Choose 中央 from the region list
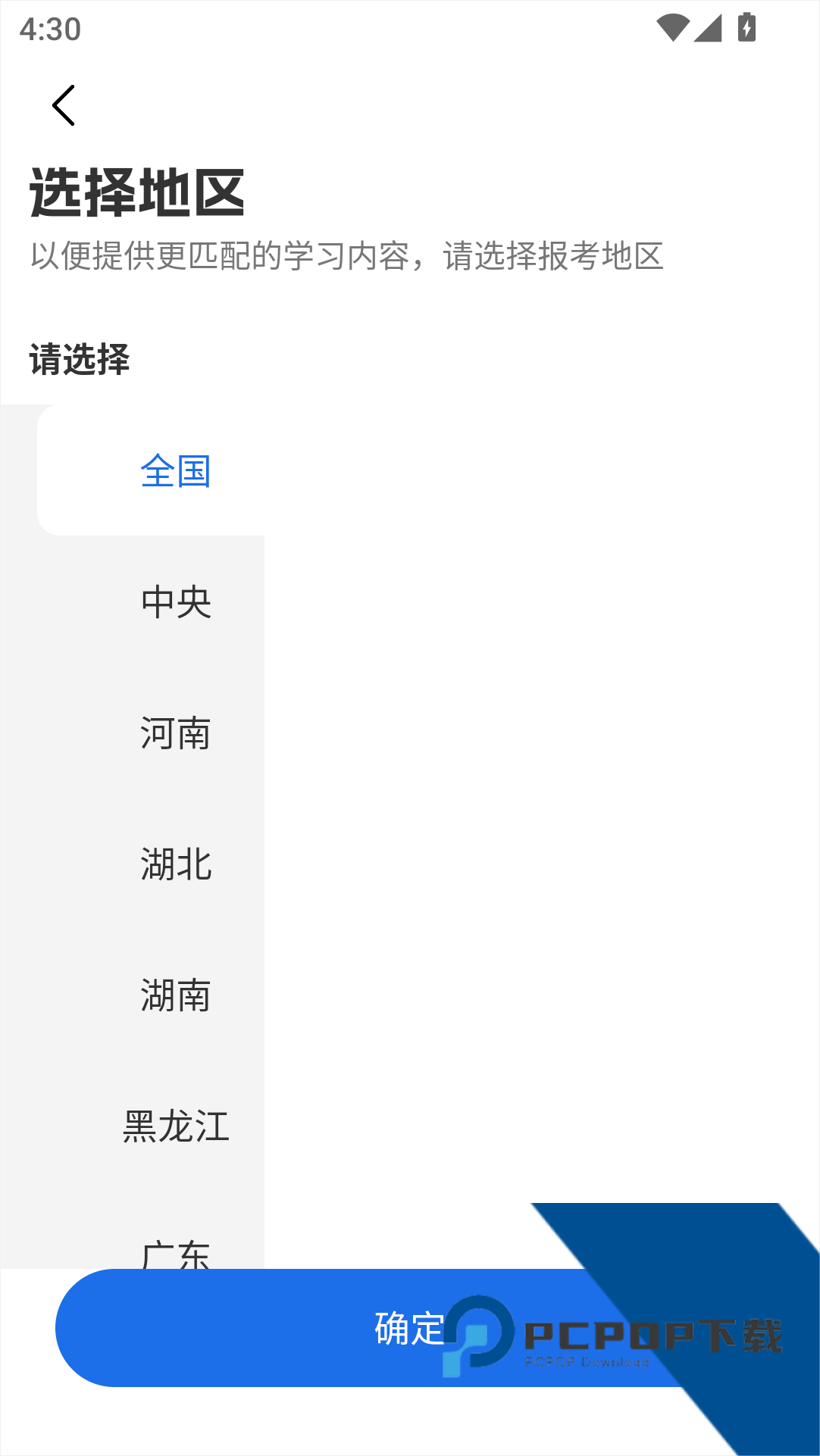 point(175,602)
